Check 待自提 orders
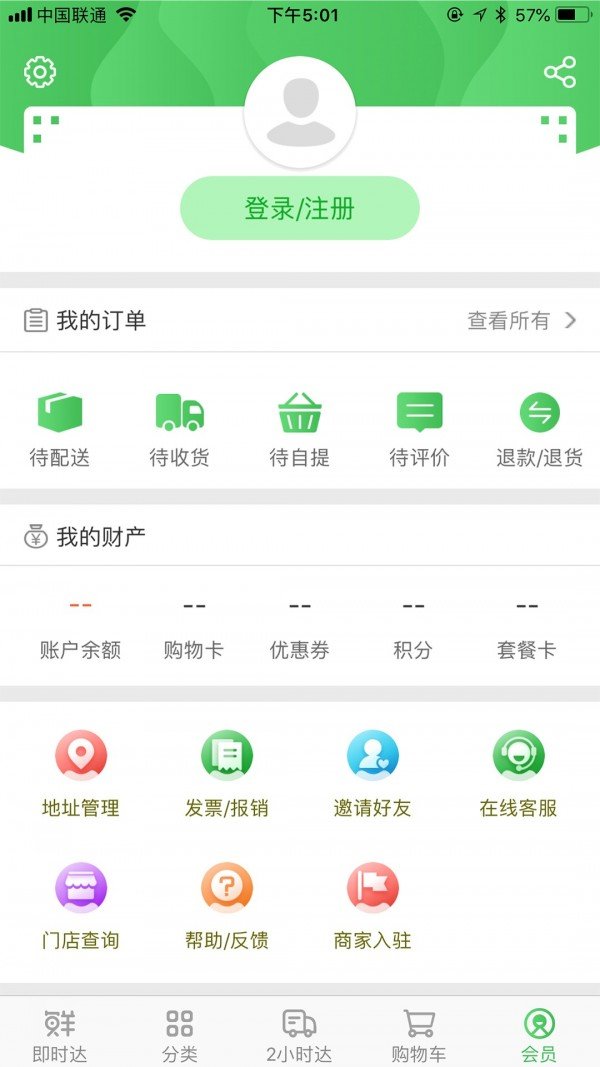 (x=300, y=430)
